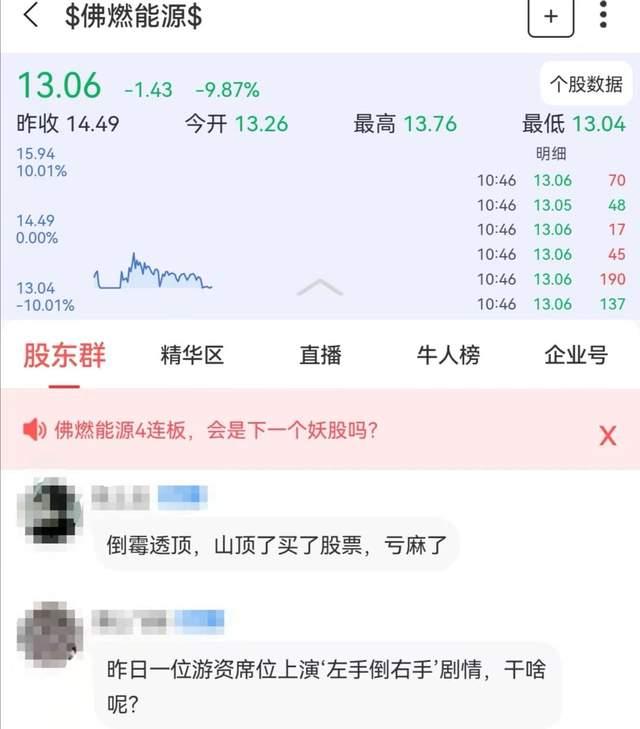640x729 pixels.
Task: Select the 牛人榜 tab
Action: (x=448, y=355)
